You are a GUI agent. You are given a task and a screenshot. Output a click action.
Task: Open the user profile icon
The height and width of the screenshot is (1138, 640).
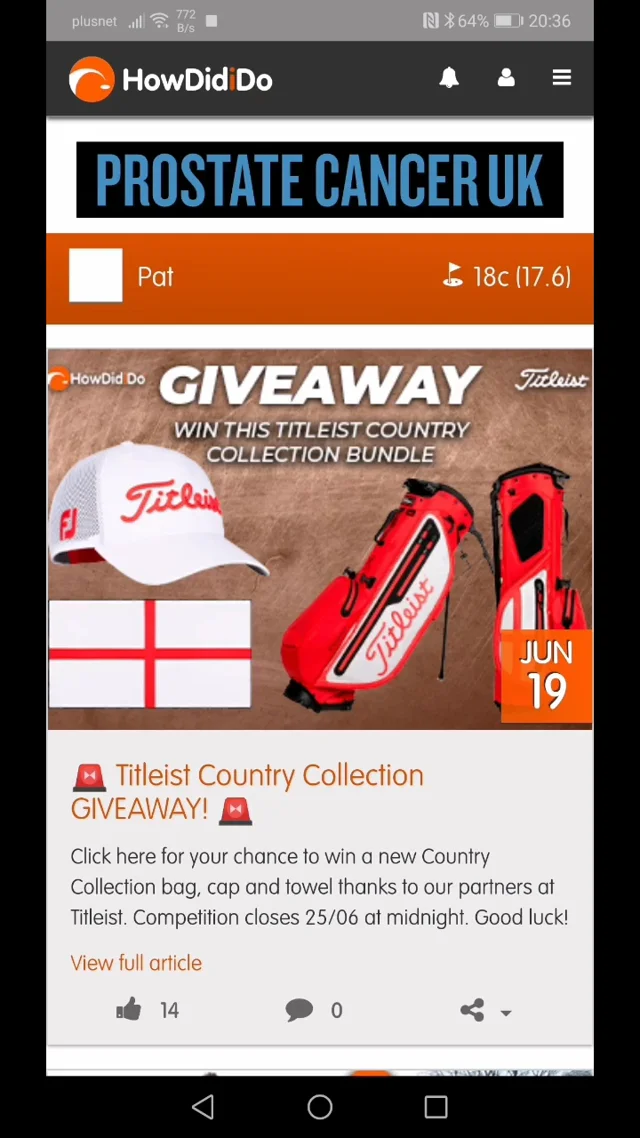(506, 78)
